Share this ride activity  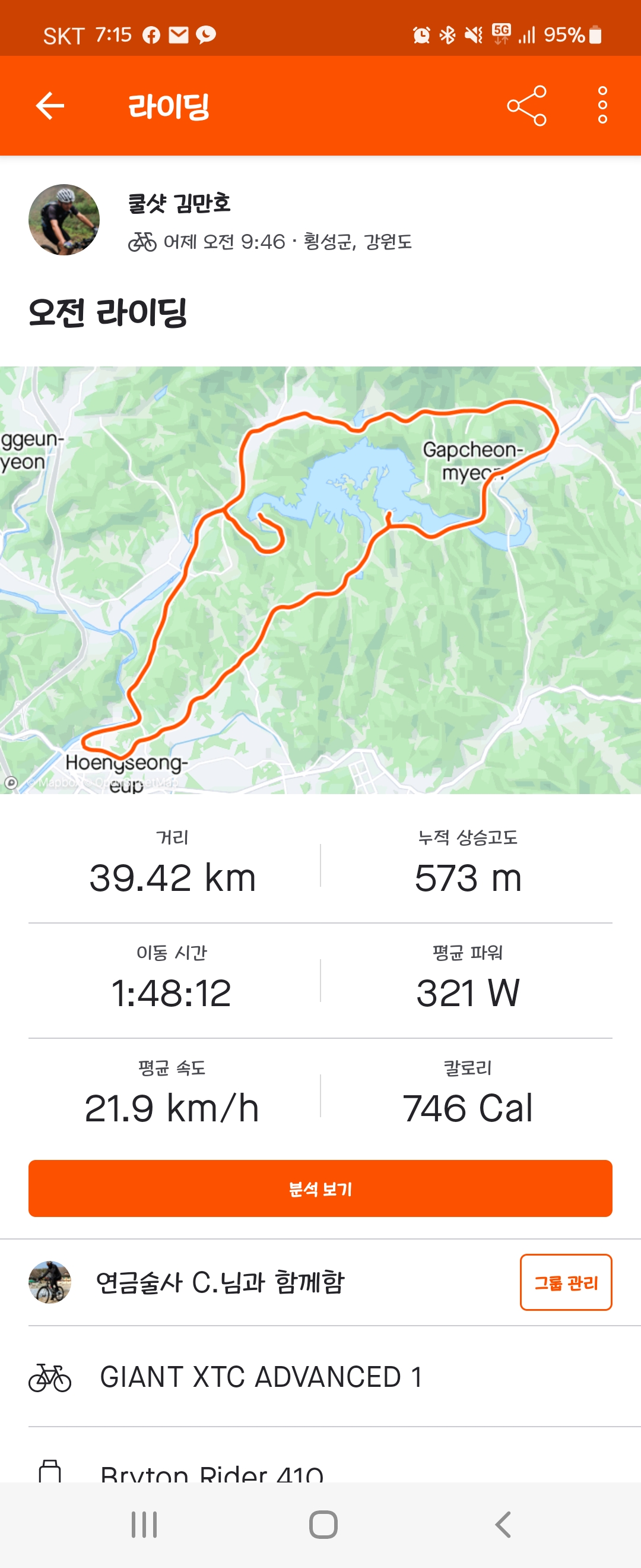point(526,106)
